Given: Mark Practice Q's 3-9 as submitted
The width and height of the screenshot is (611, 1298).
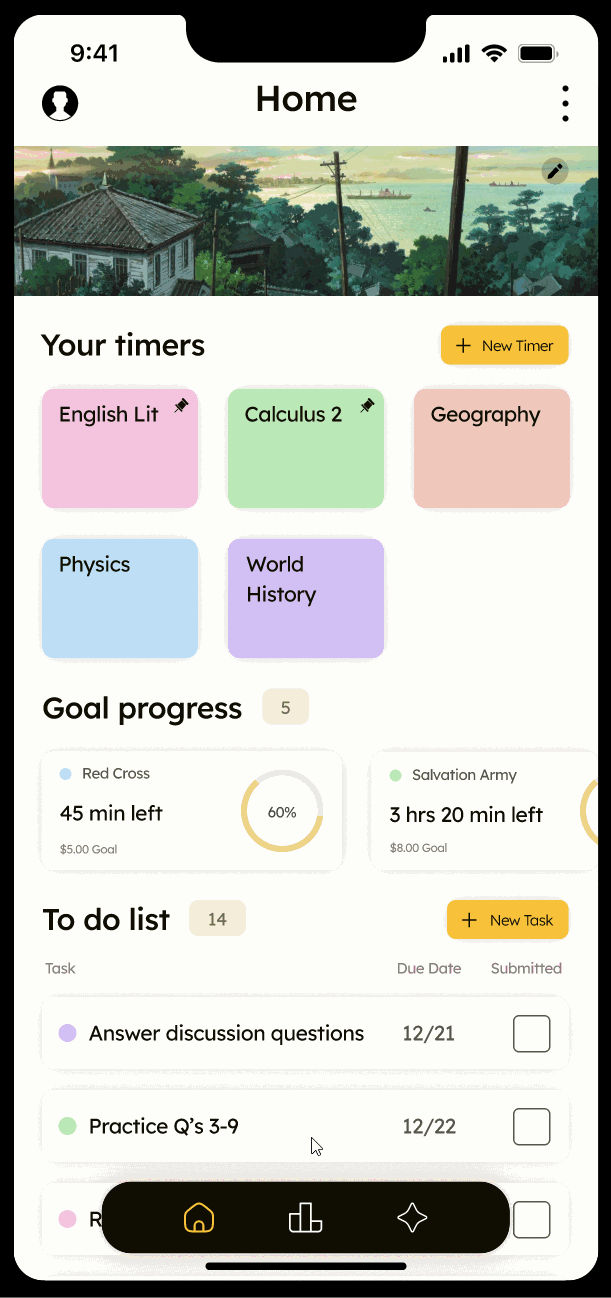Looking at the screenshot, I should [x=532, y=1127].
